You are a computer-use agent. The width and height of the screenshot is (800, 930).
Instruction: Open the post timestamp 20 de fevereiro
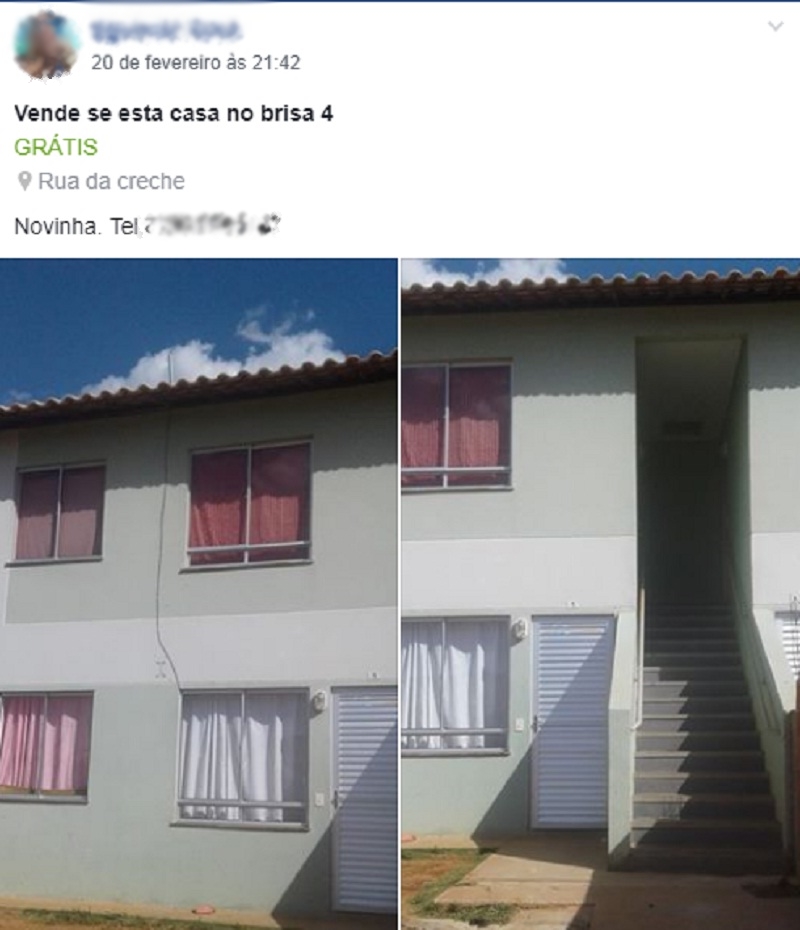tap(195, 62)
